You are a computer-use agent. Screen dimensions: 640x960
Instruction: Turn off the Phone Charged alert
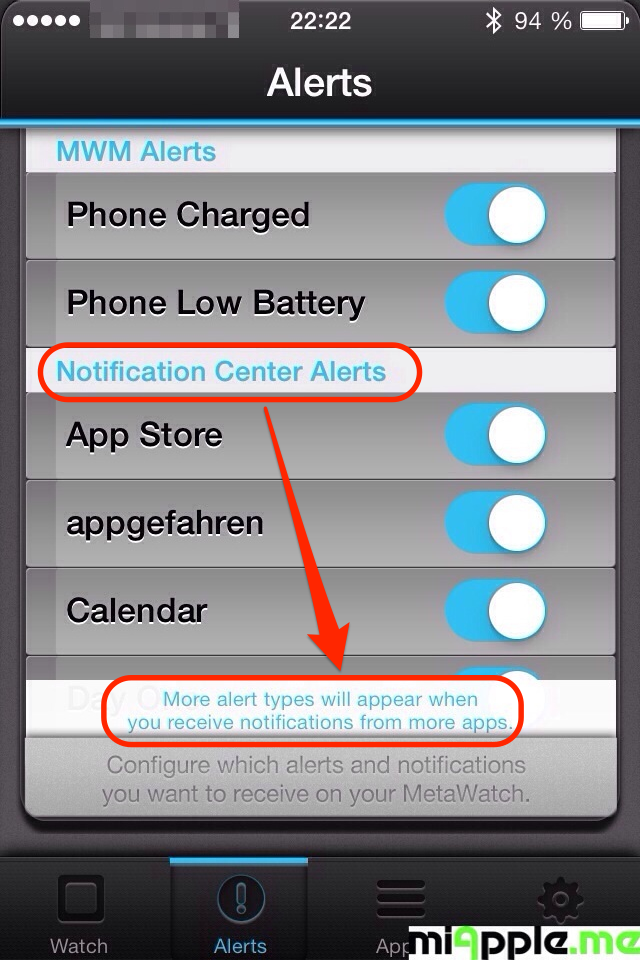coord(497,215)
